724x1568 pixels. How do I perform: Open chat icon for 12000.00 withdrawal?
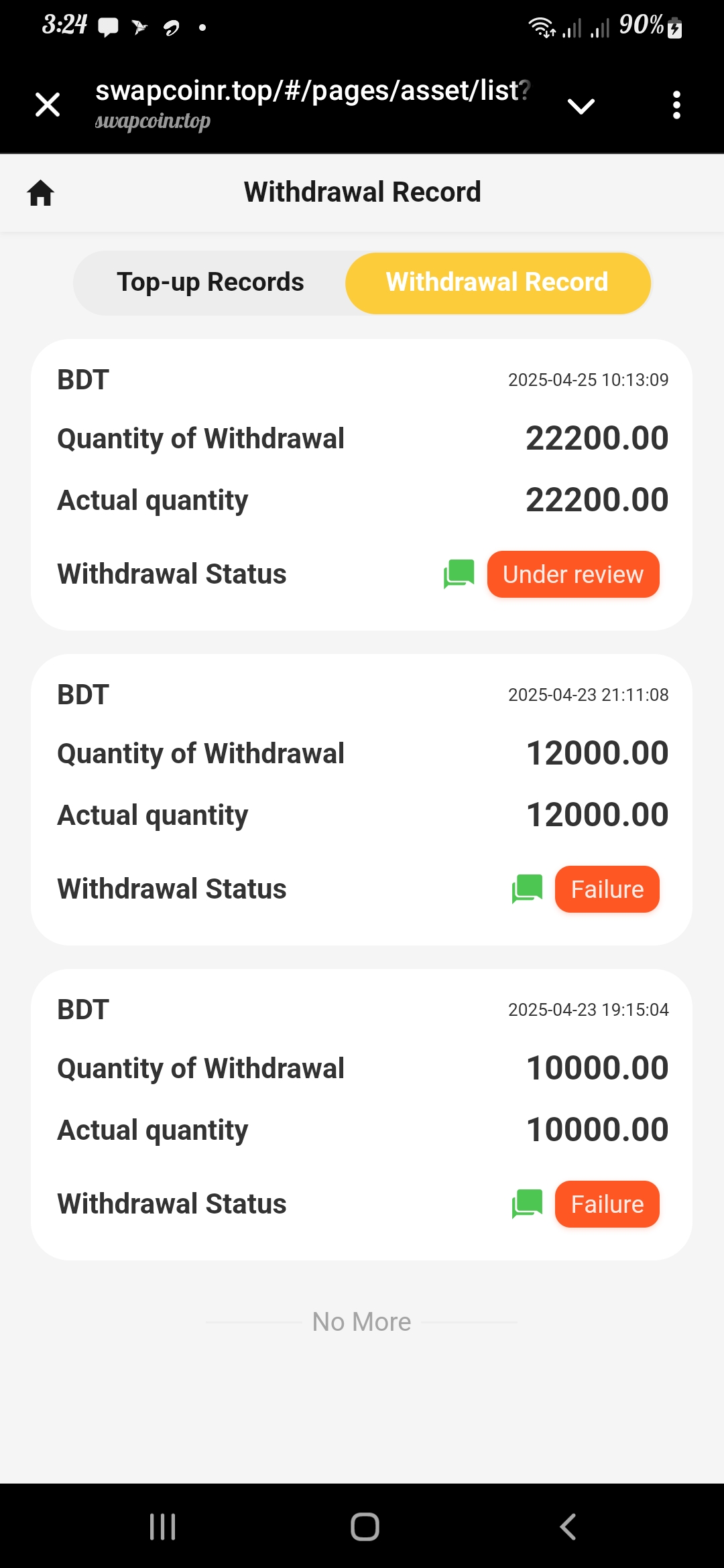(527, 889)
